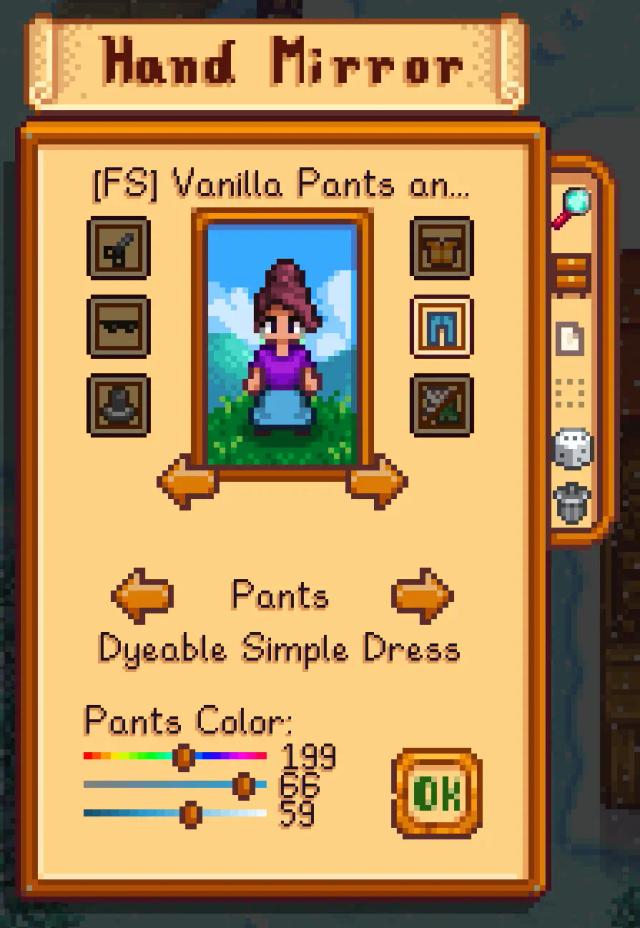The width and height of the screenshot is (640, 928).
Task: Select the sunglasses accessory category
Action: 118,326
